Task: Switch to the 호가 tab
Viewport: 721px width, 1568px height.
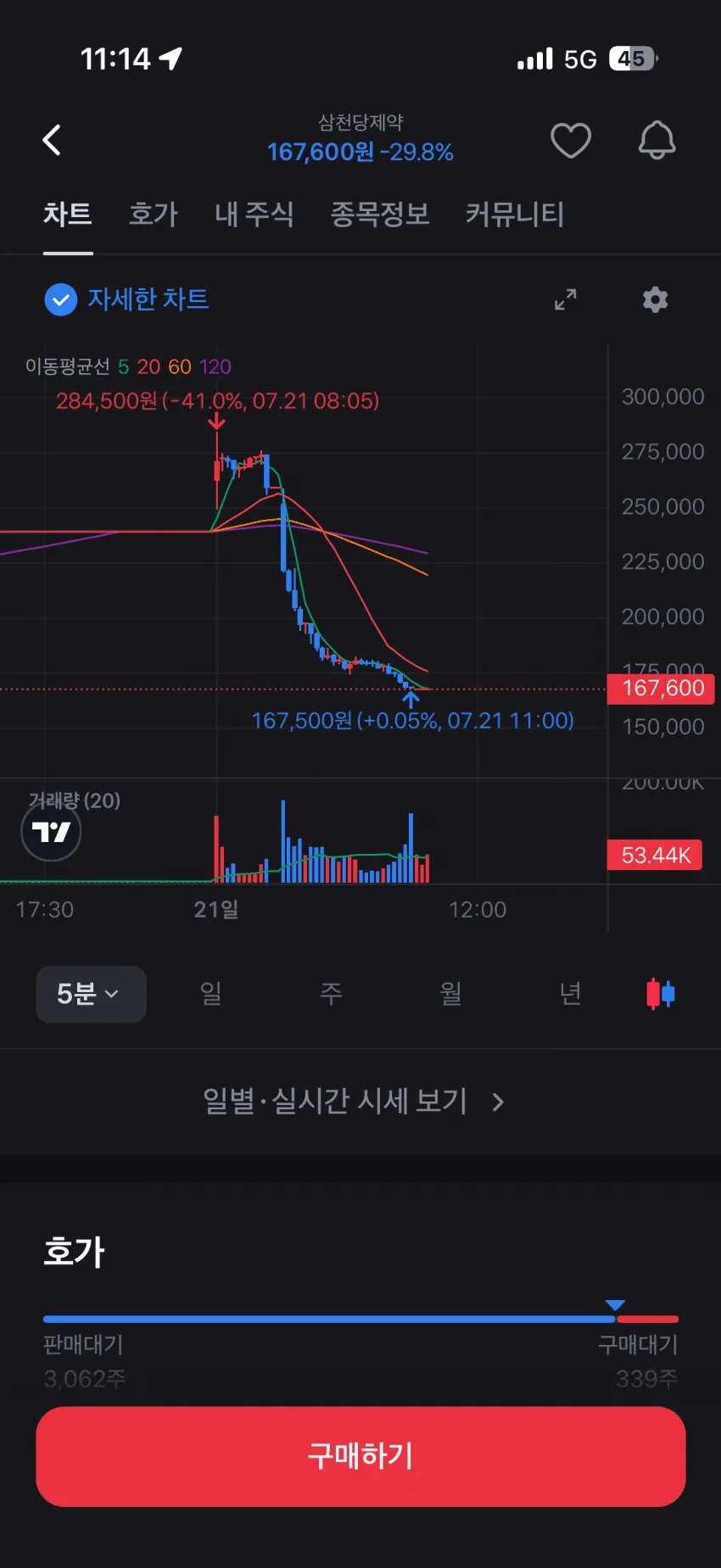Action: coord(154,214)
